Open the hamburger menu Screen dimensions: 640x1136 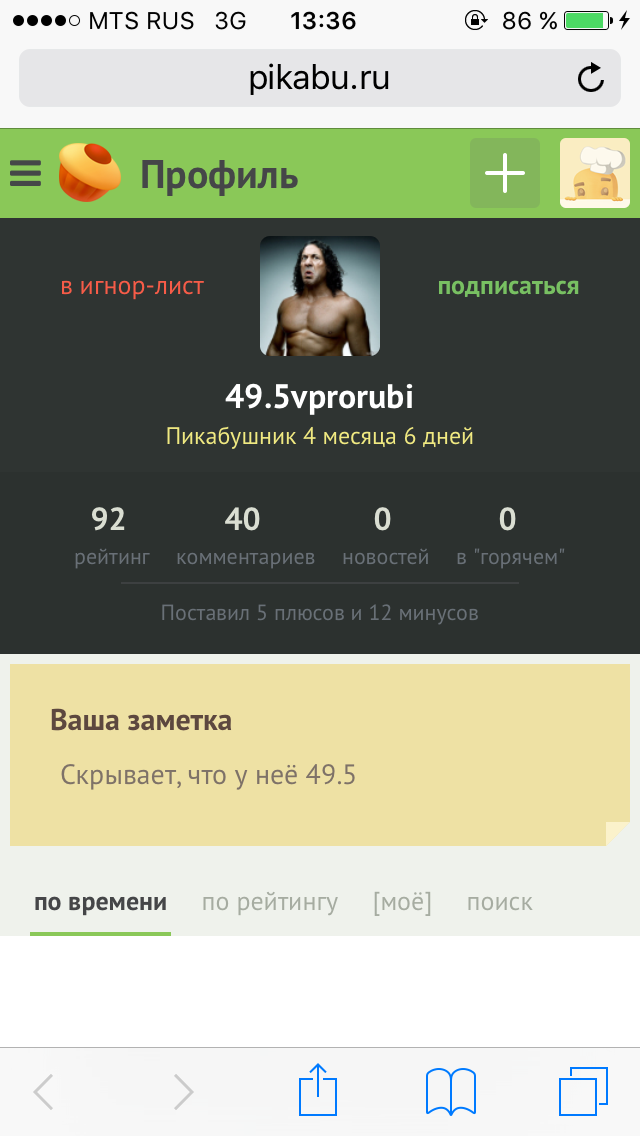point(26,175)
